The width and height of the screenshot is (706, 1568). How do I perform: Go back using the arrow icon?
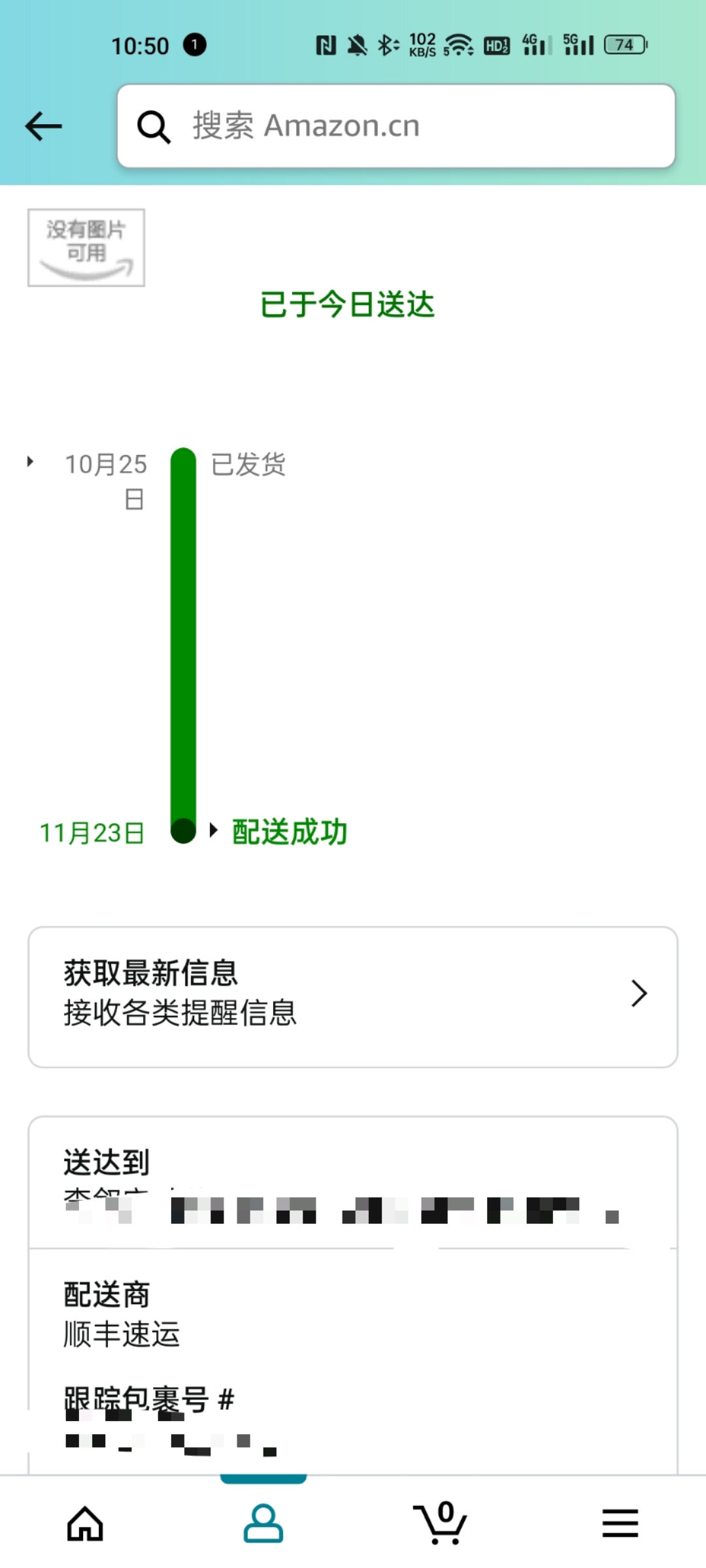(43, 126)
